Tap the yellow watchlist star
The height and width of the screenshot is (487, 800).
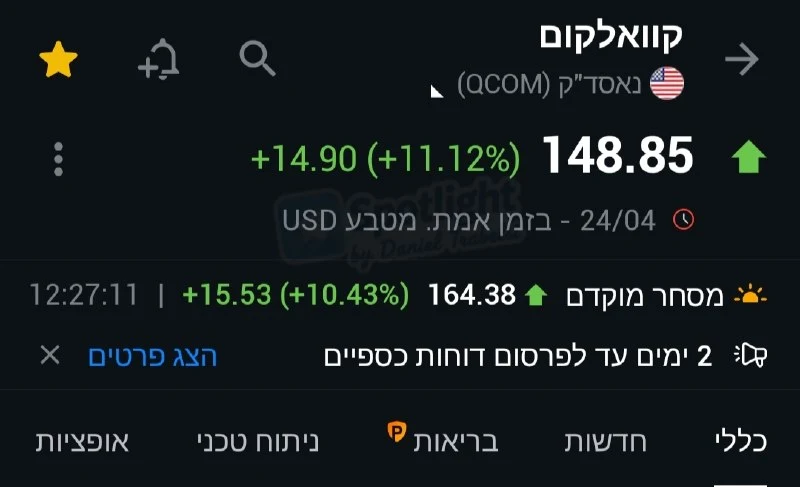pos(58,61)
